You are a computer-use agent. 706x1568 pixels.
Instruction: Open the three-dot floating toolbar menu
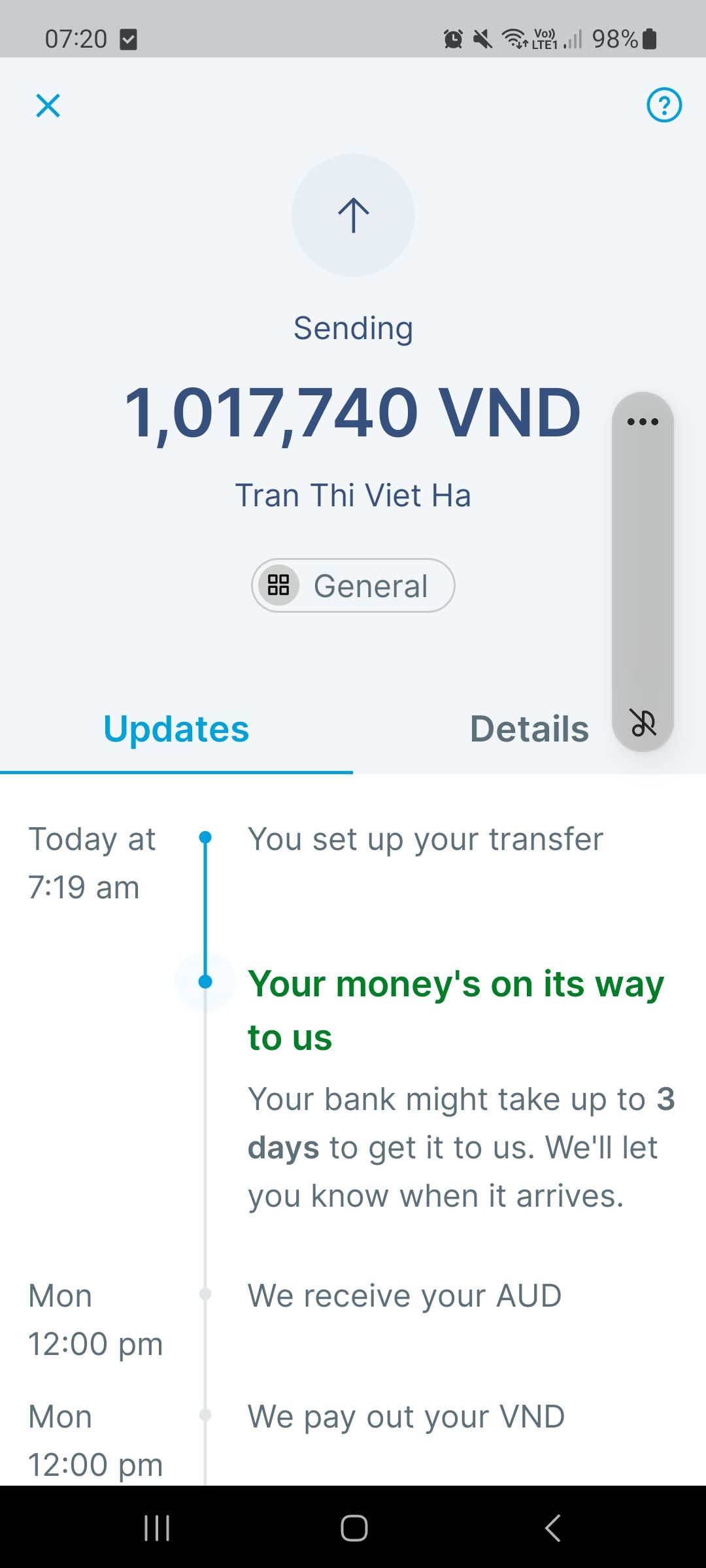pos(643,422)
